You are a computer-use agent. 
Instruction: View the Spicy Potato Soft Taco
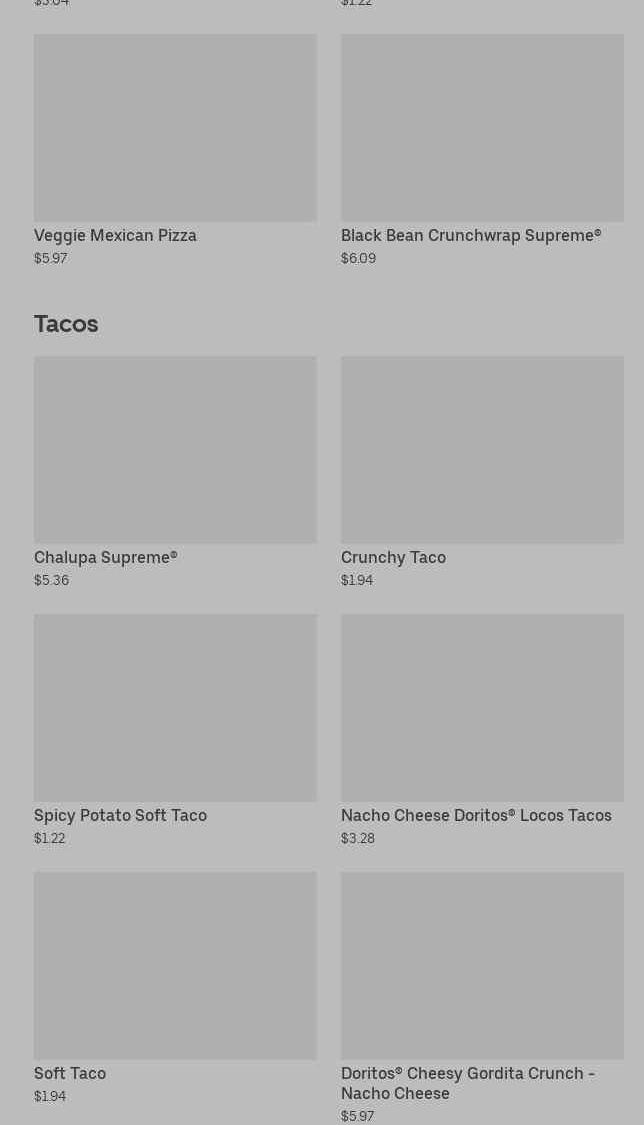pyautogui.click(x=175, y=730)
